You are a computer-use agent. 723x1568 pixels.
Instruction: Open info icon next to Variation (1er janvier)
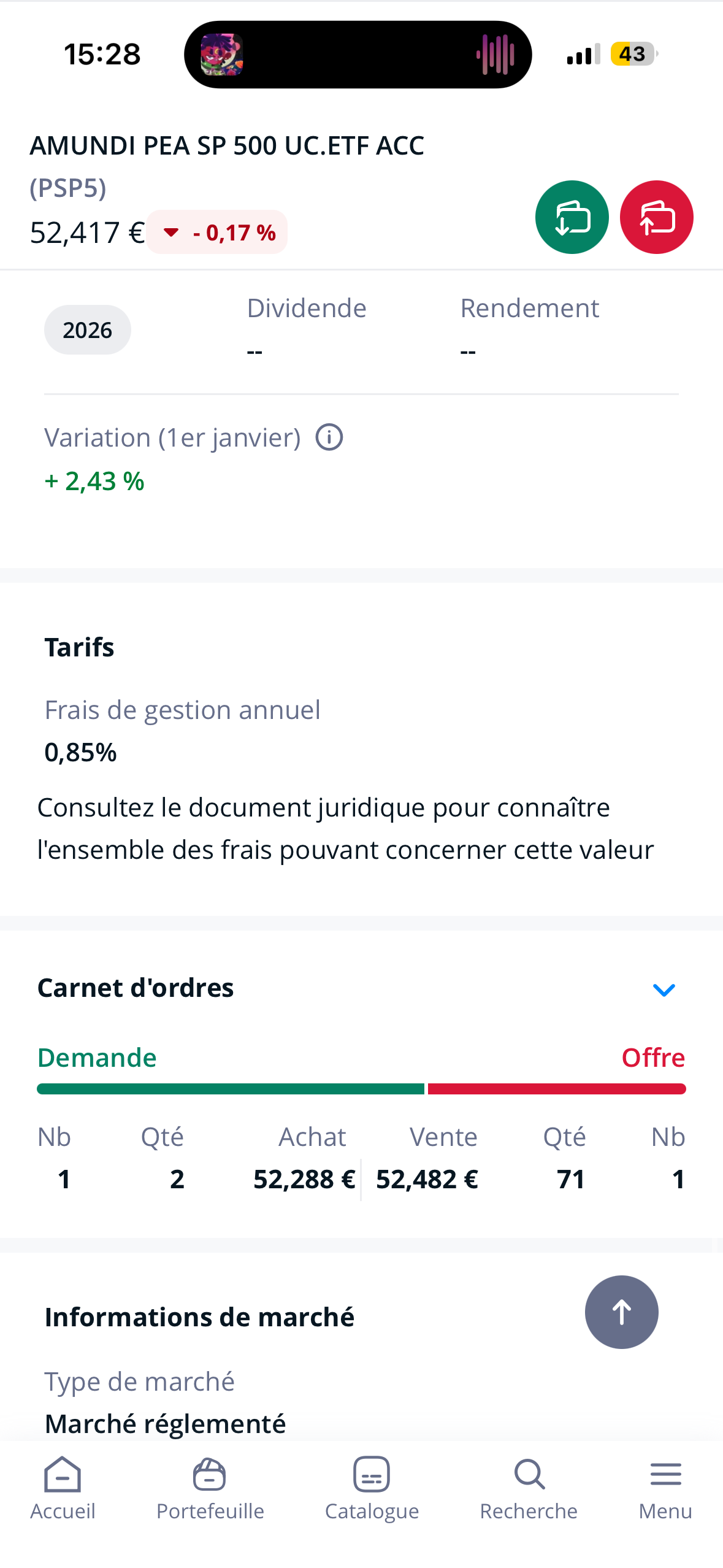click(x=329, y=437)
